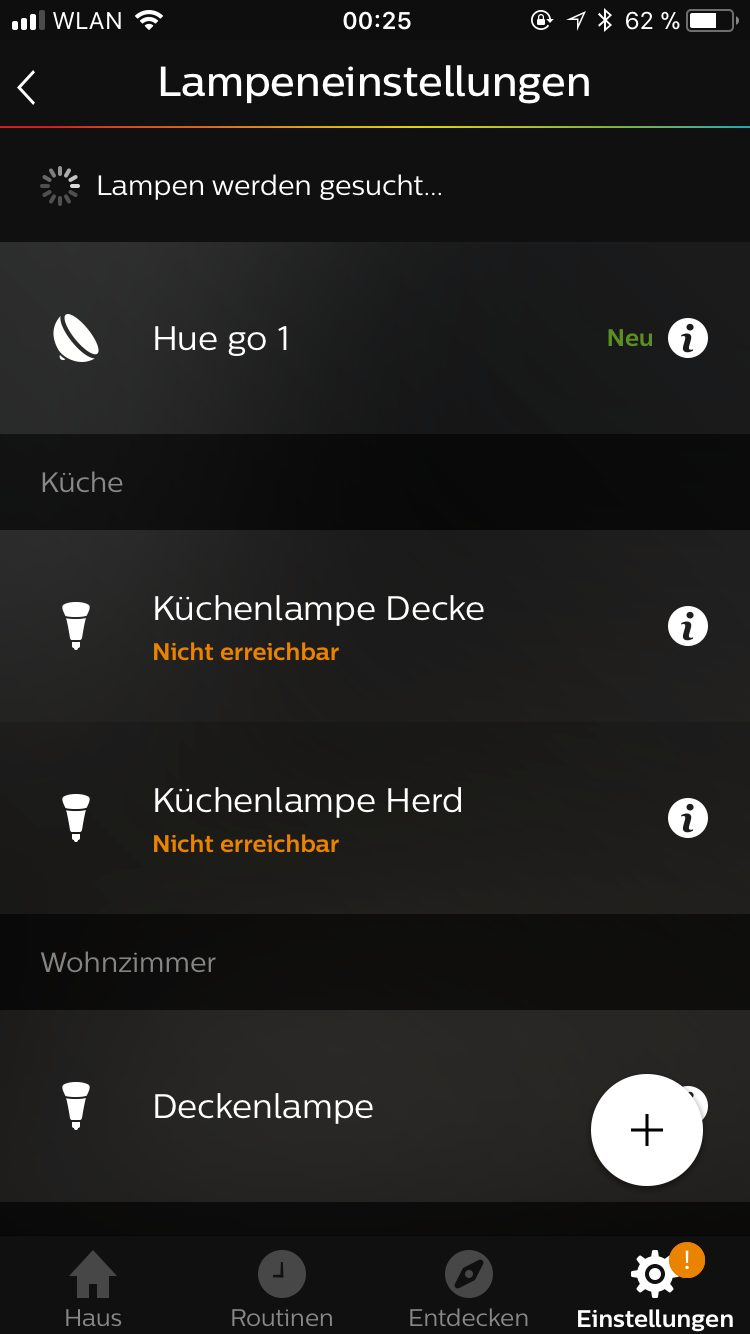The height and width of the screenshot is (1334, 750).
Task: Add a new lamp with plus button
Action: tap(647, 1130)
